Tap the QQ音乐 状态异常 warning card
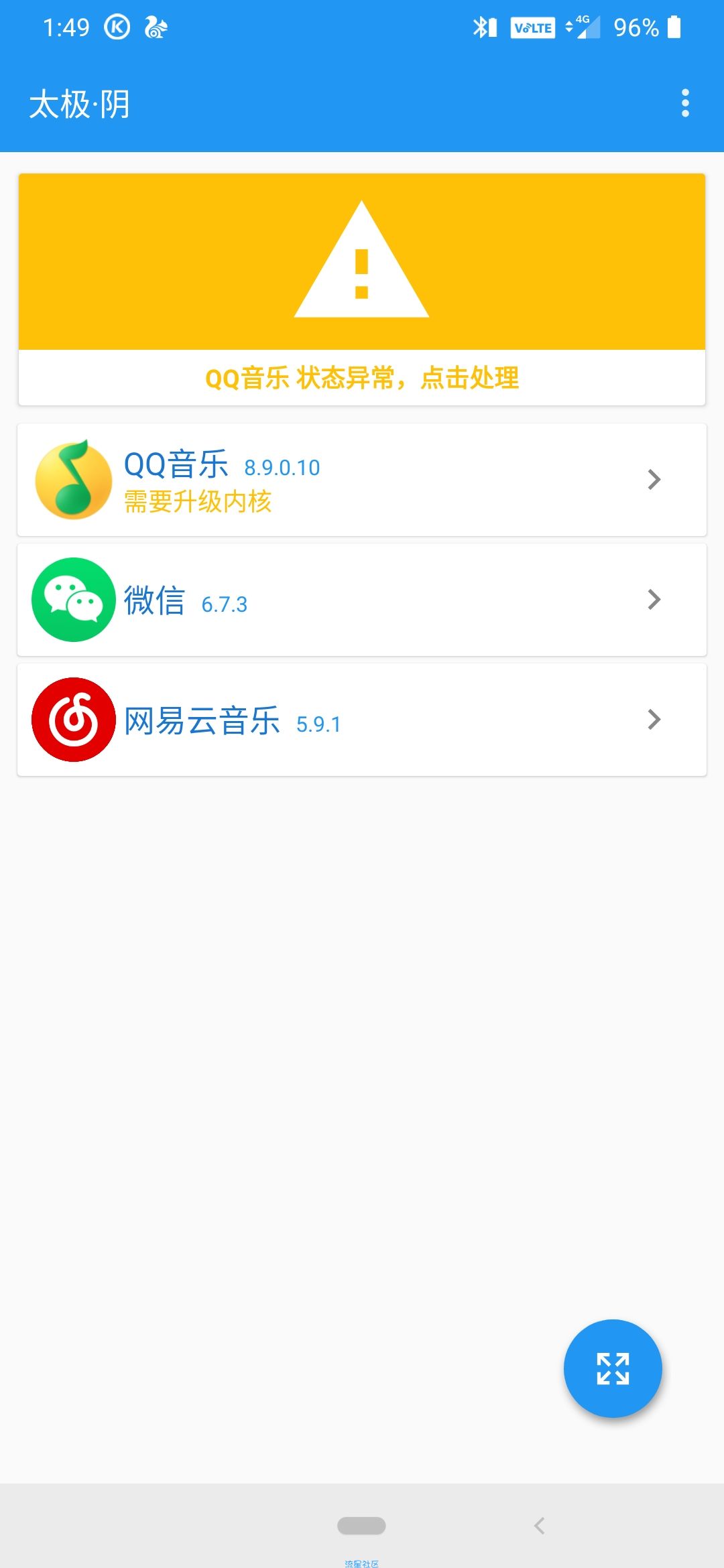The width and height of the screenshot is (724, 1568). pos(362,289)
